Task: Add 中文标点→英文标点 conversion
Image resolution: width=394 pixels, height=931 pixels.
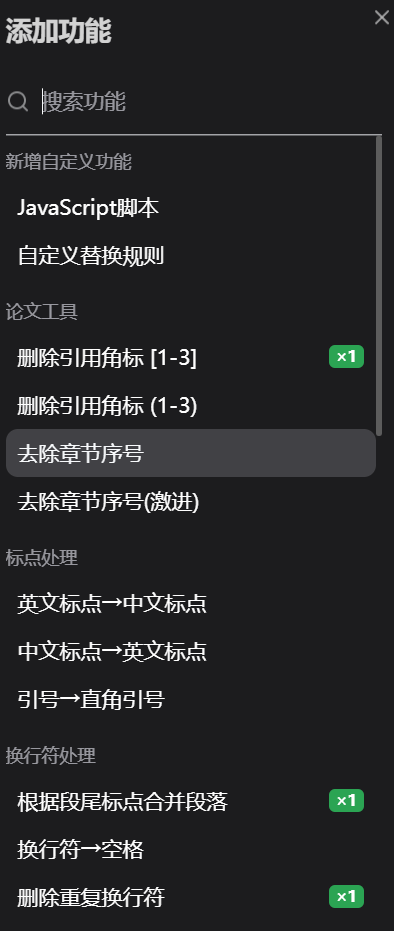Action: coord(190,652)
